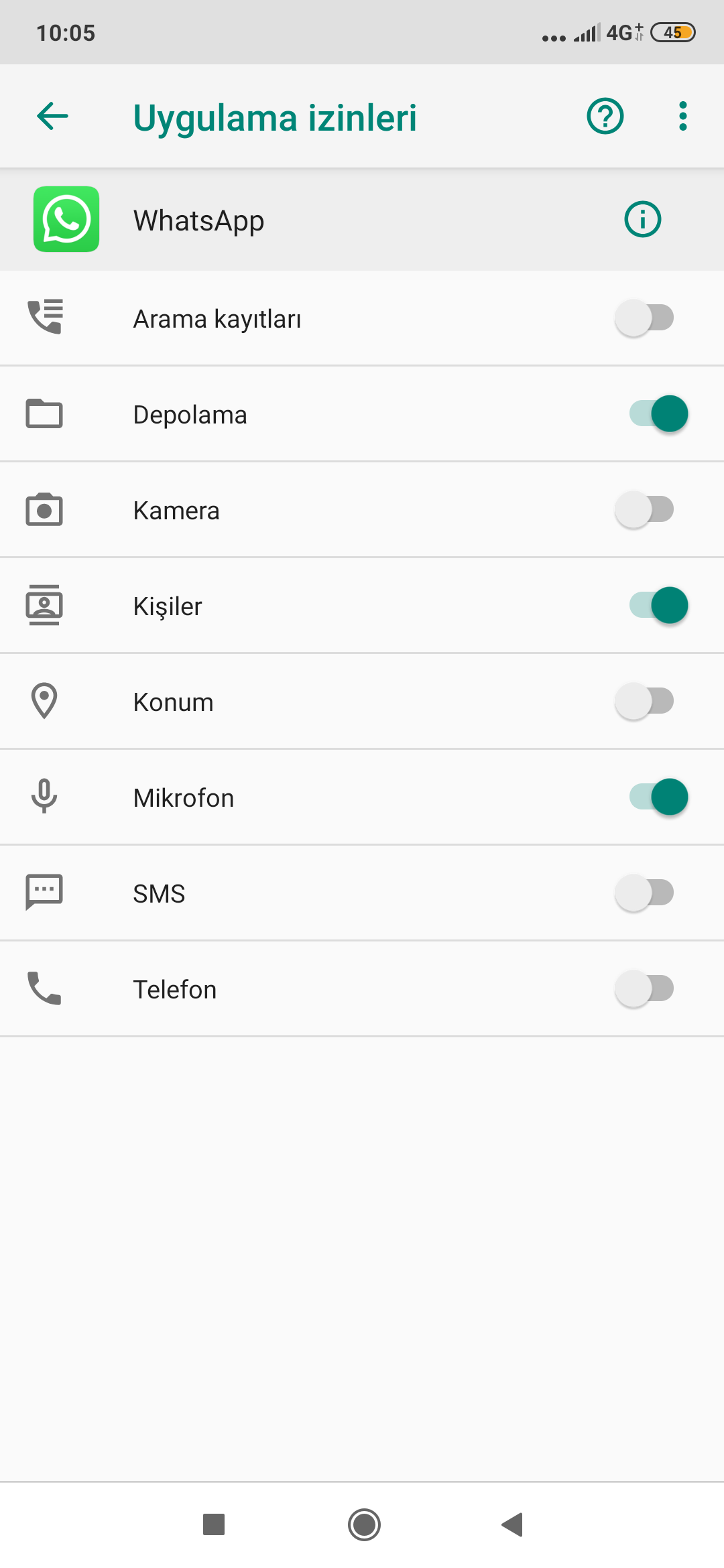Toggle SMS permission on

click(644, 893)
